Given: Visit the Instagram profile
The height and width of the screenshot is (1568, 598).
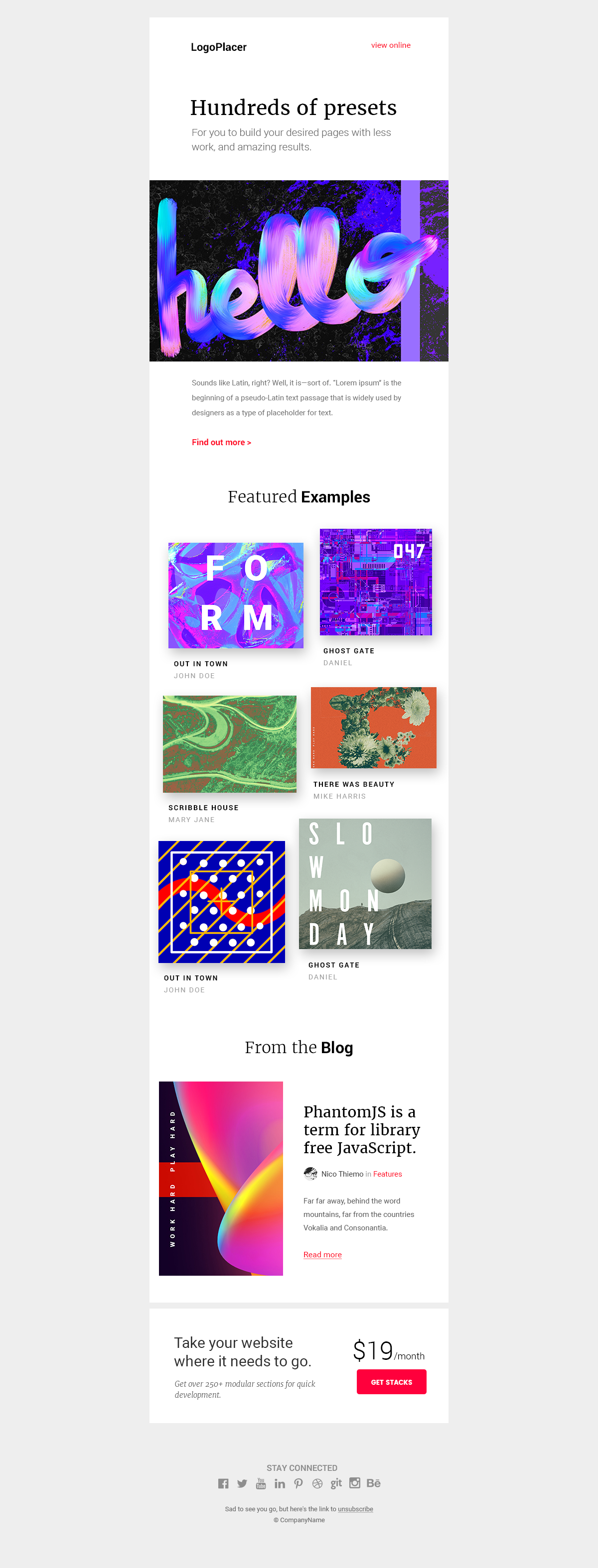Looking at the screenshot, I should pos(354,1483).
